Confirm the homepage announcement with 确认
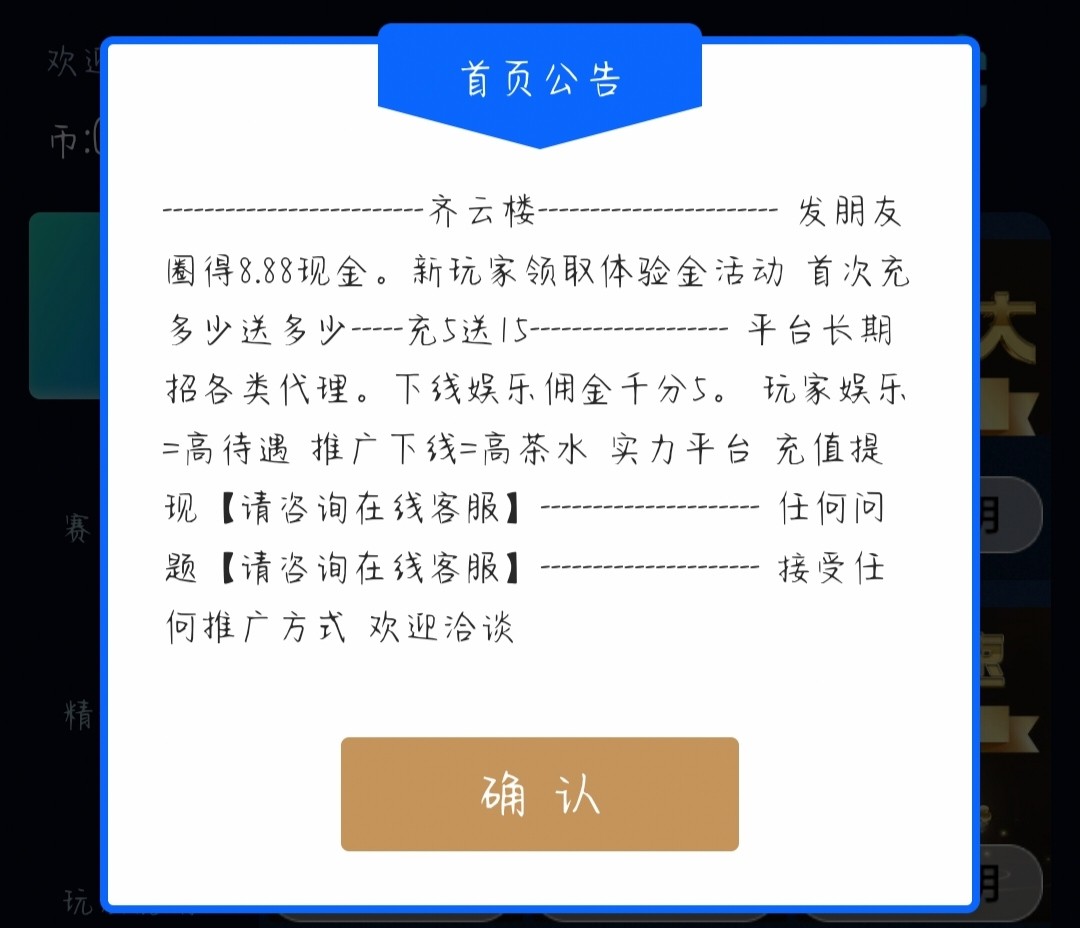 point(539,794)
